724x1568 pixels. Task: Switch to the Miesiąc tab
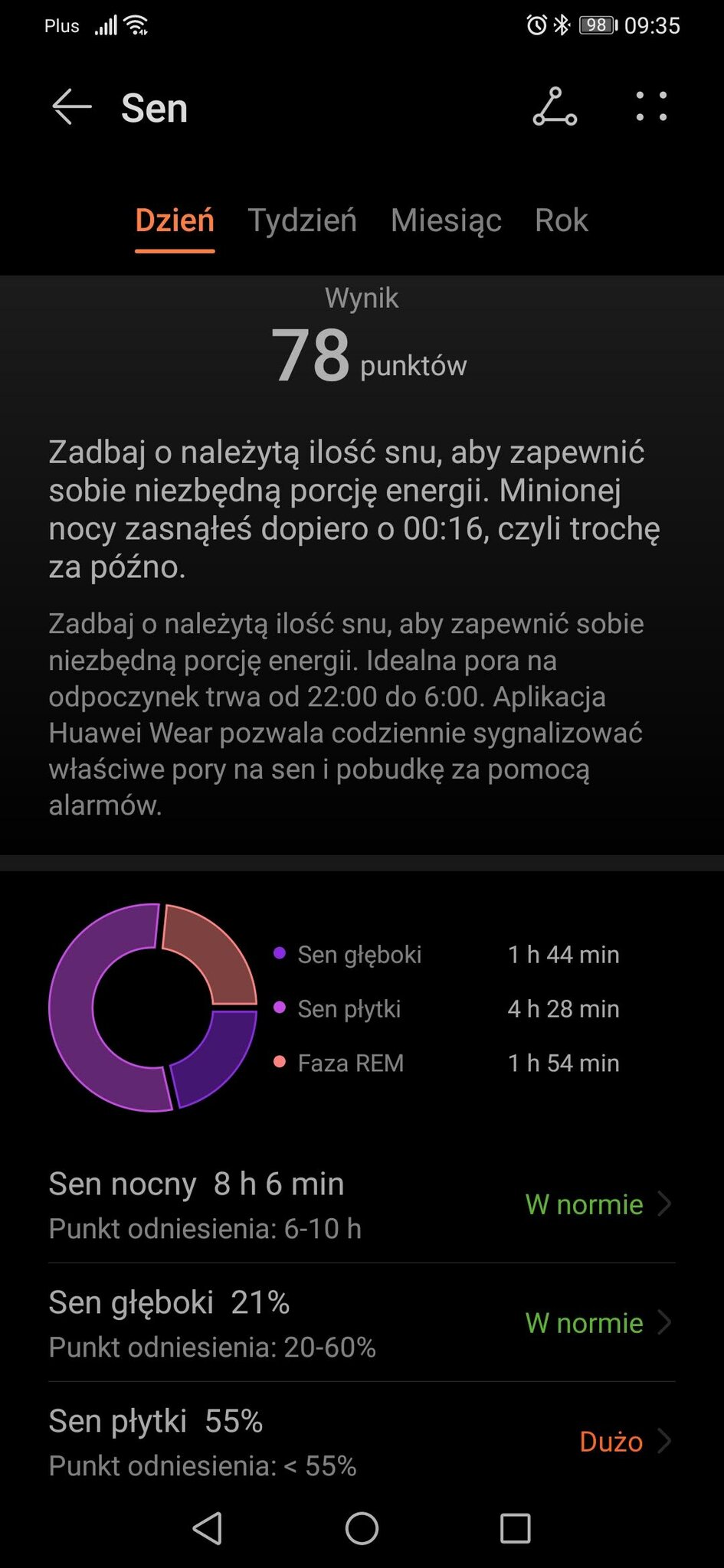446,220
